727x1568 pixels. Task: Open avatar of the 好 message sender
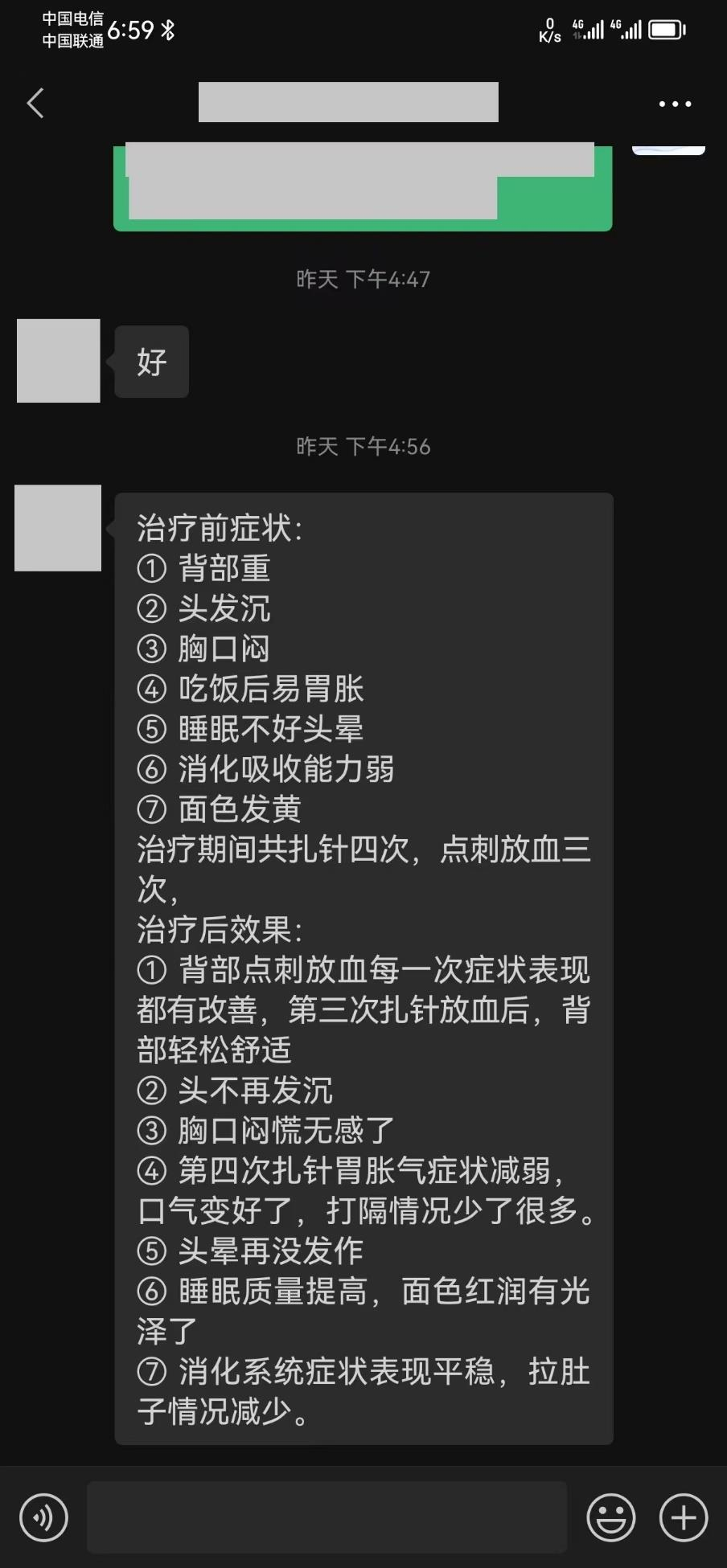(x=59, y=361)
